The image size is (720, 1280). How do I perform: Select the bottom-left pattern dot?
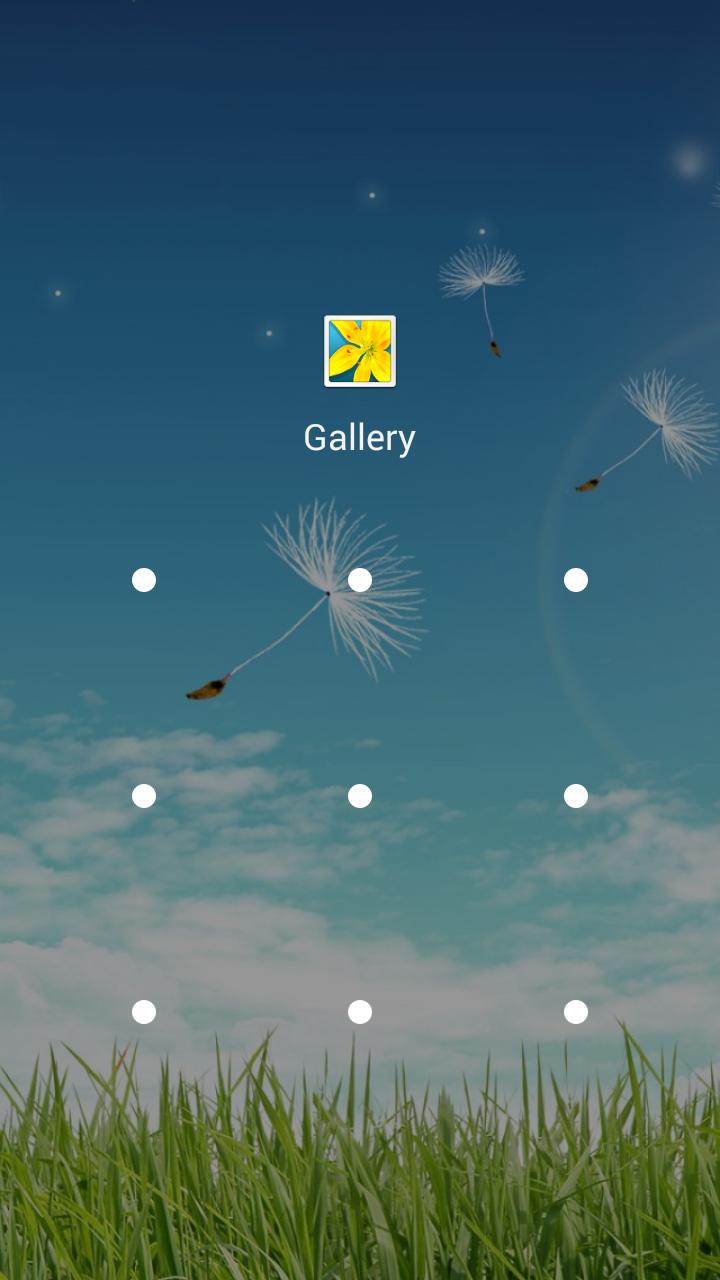(x=144, y=1012)
